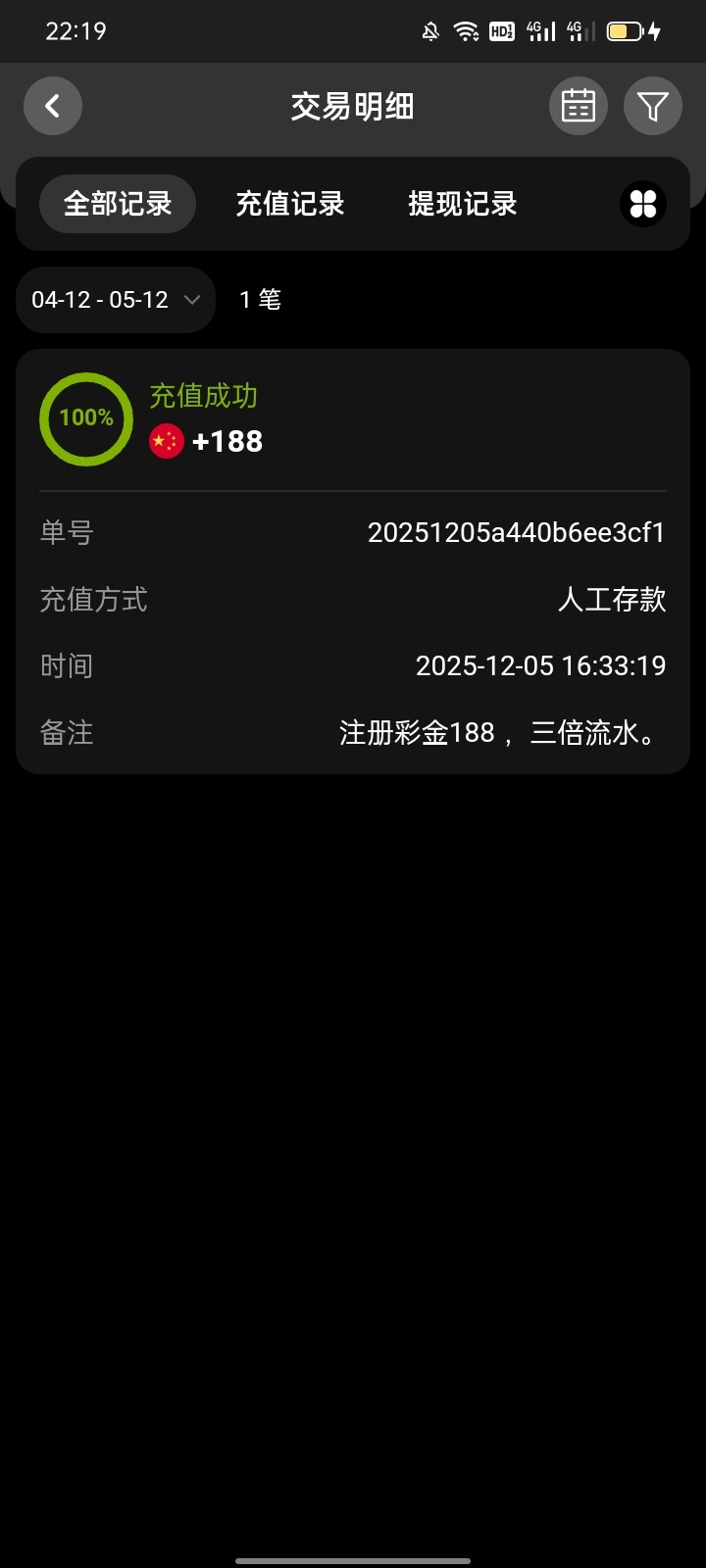This screenshot has height=1568, width=706.
Task: Open the filter icon in the header
Action: coord(652,106)
